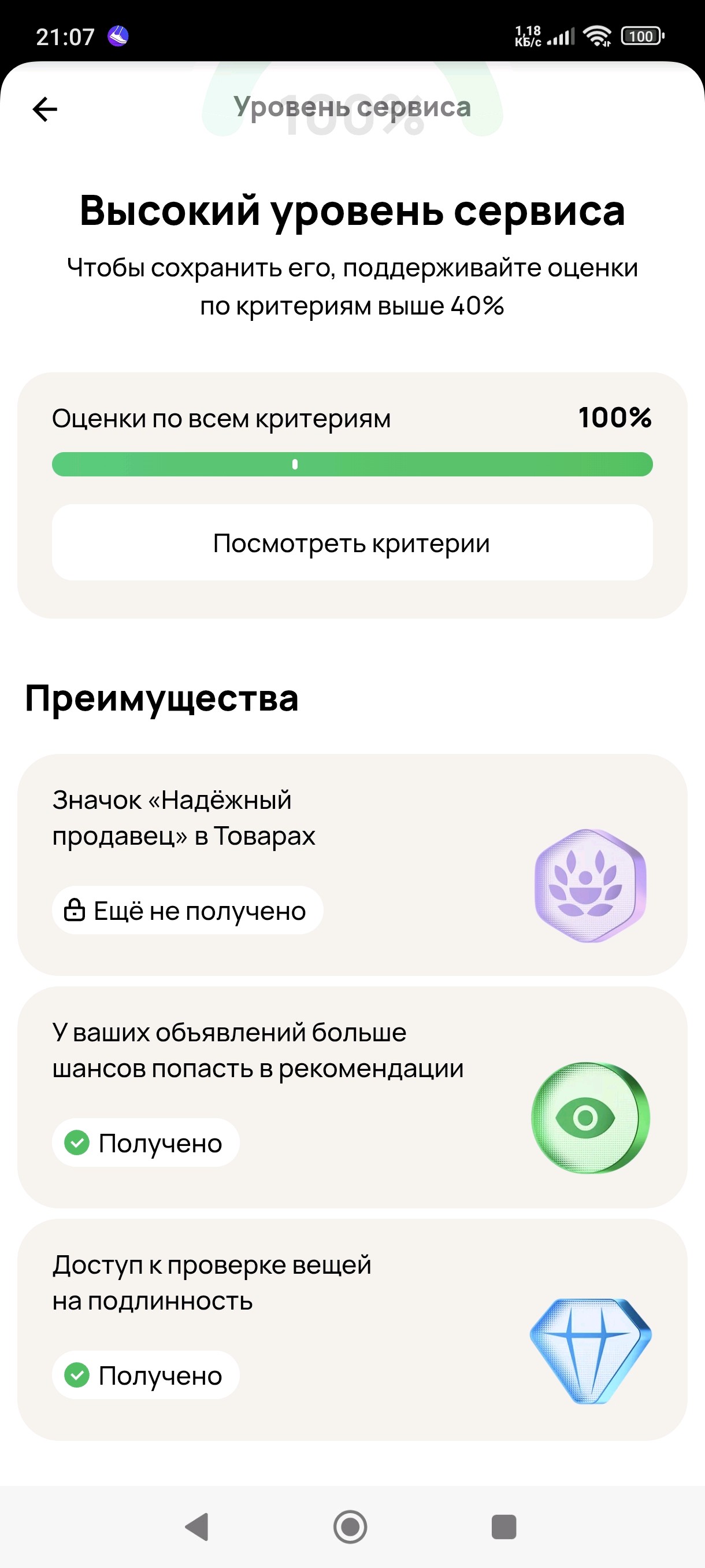Open the recommendations advantage card

click(351, 1097)
